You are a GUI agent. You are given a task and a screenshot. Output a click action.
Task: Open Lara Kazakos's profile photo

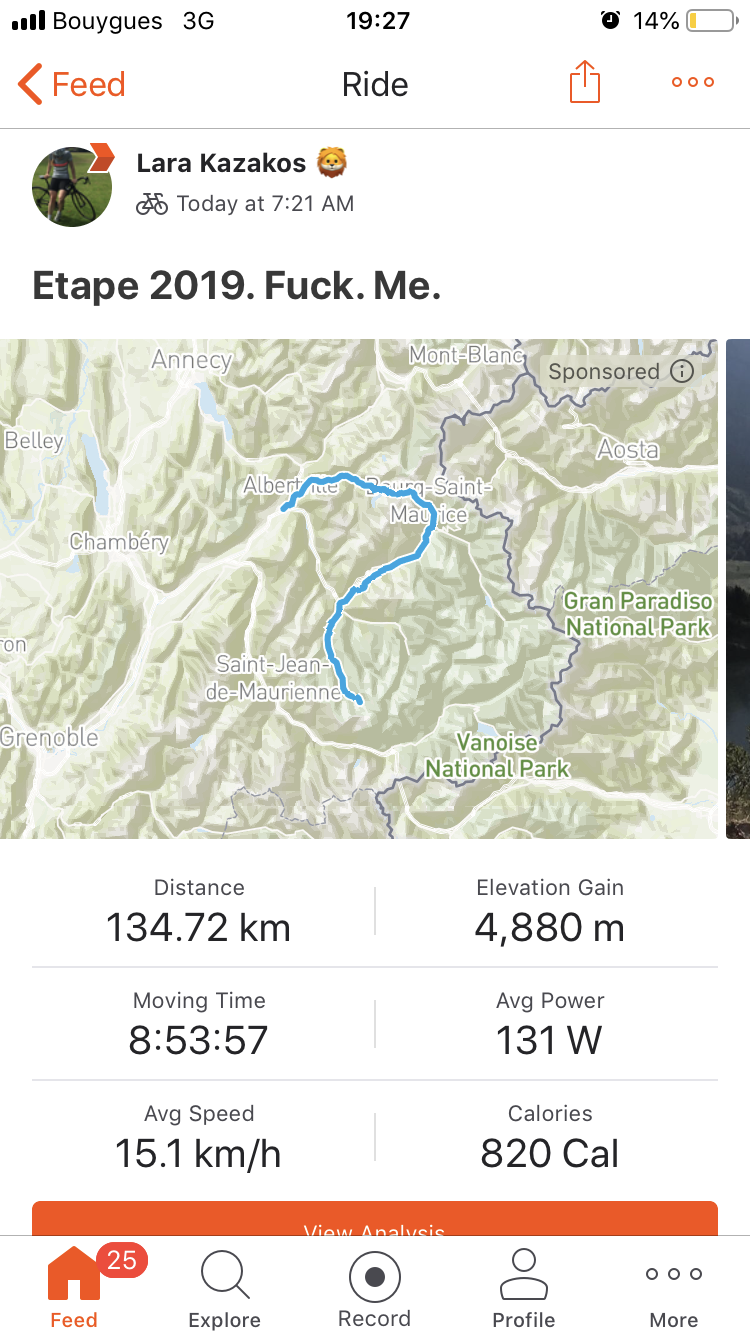73,186
